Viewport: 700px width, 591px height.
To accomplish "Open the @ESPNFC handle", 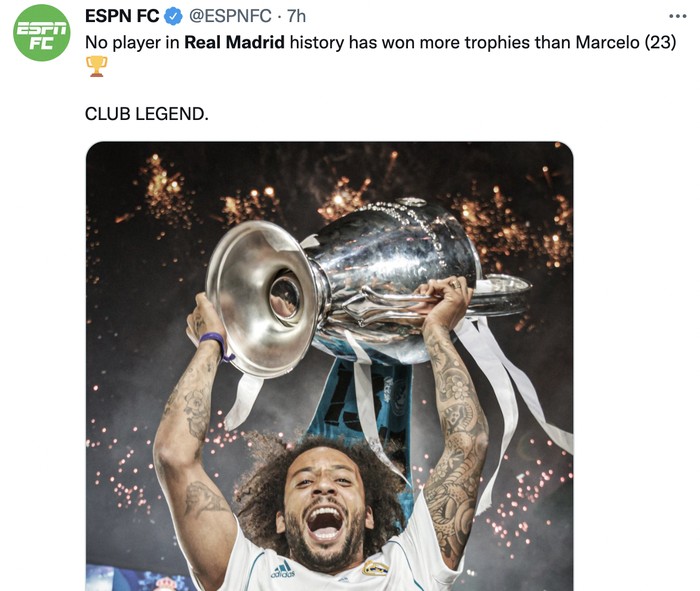I will point(229,16).
